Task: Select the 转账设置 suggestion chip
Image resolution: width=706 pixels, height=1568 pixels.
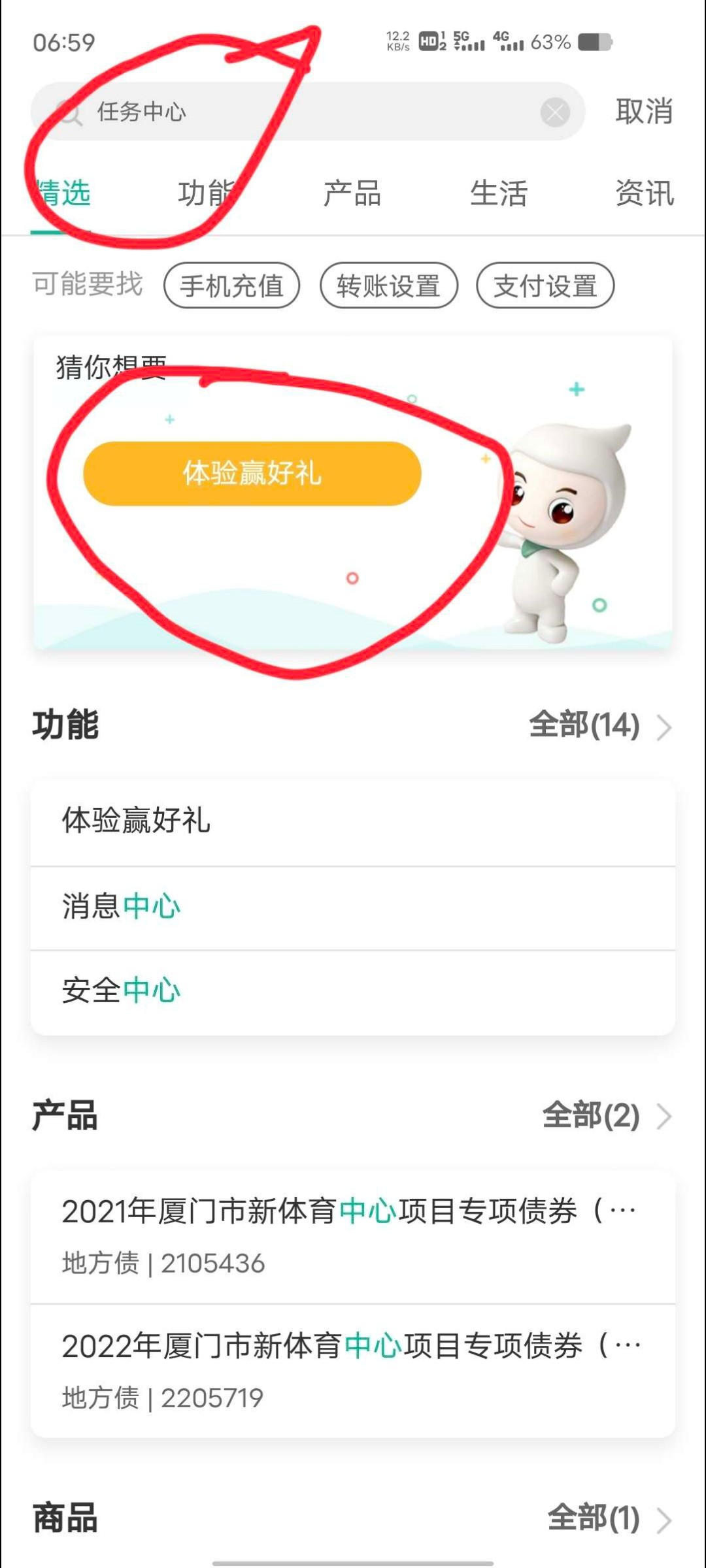Action: pyautogui.click(x=389, y=286)
